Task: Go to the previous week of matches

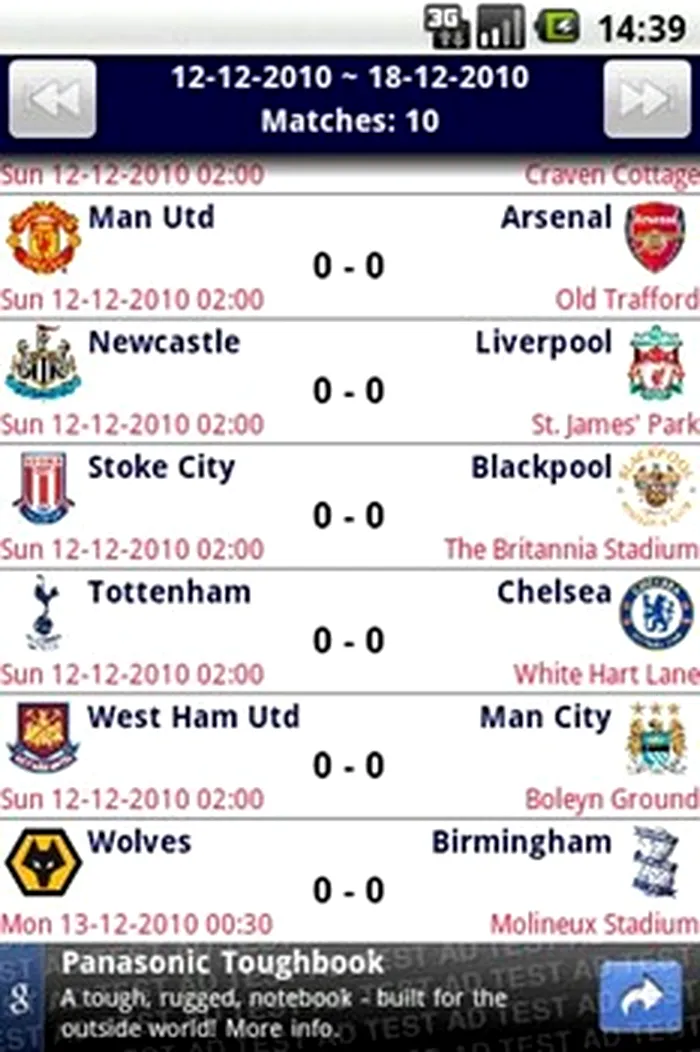Action: pos(52,99)
